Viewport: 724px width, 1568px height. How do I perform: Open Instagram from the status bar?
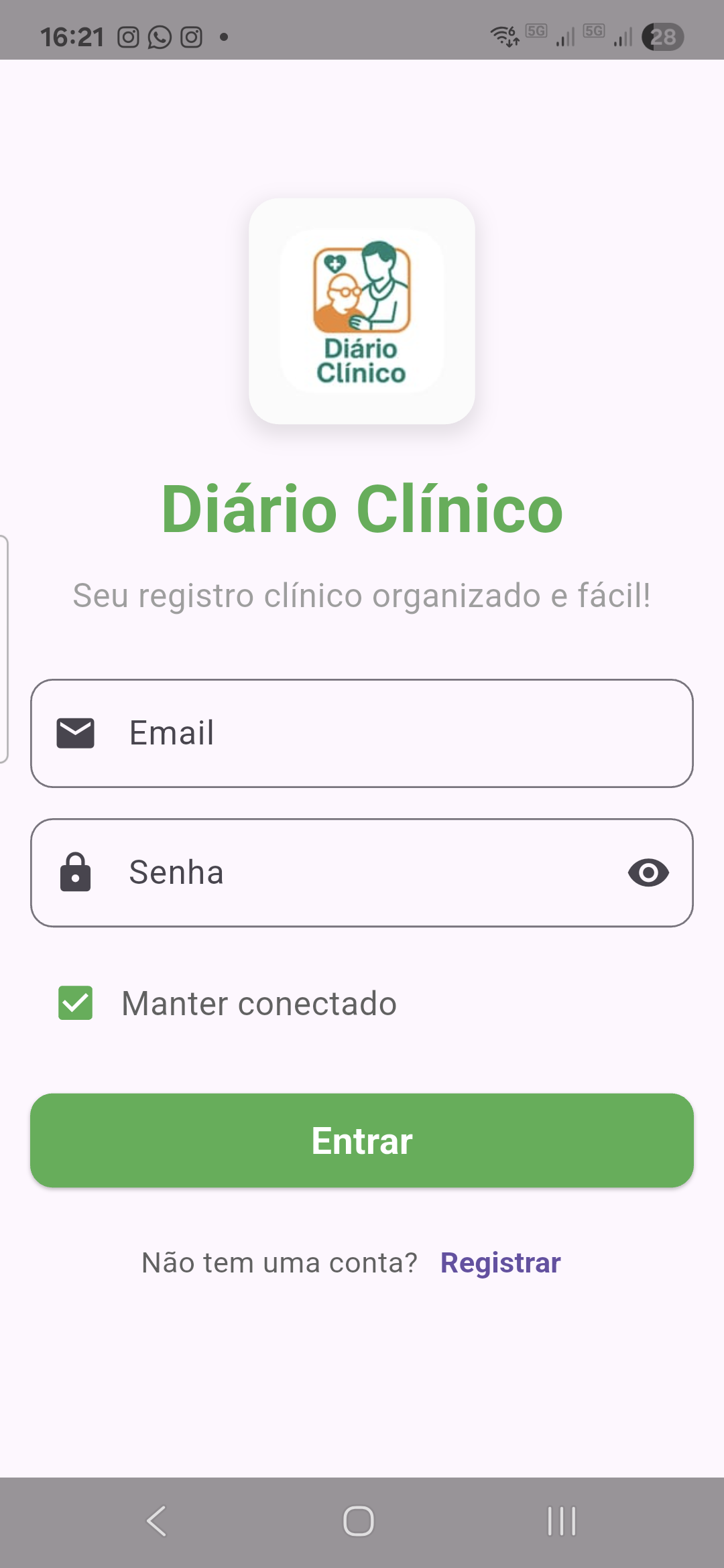click(129, 37)
